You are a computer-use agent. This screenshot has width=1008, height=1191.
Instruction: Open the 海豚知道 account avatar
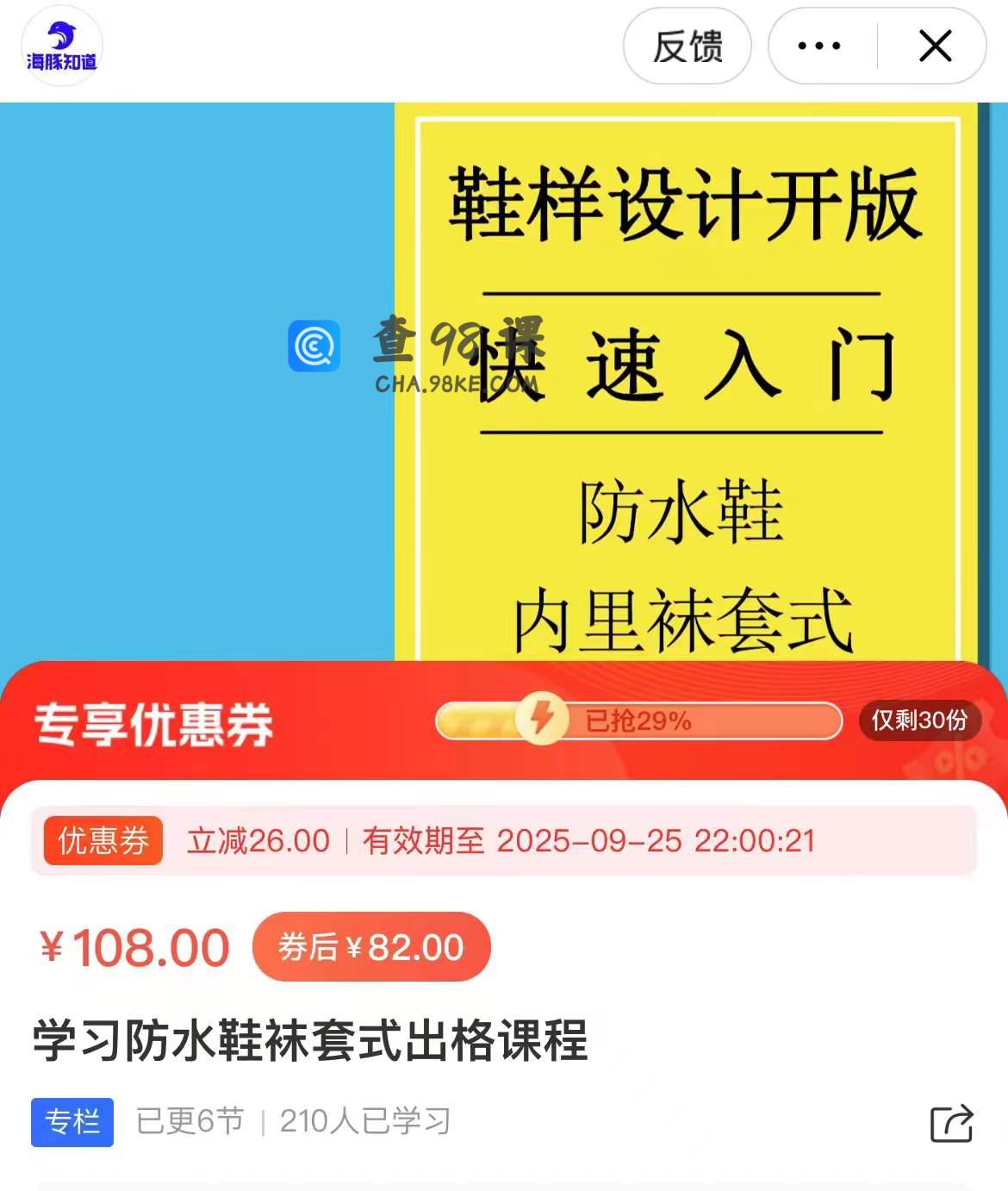61,47
